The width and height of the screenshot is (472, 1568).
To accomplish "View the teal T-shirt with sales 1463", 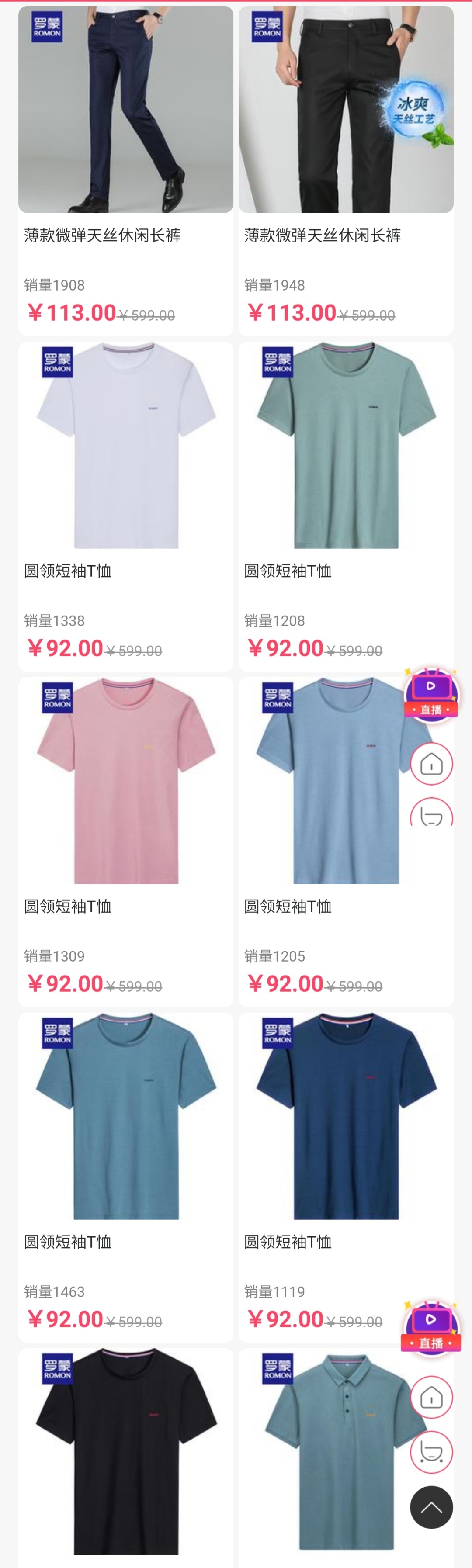I will point(125,1116).
